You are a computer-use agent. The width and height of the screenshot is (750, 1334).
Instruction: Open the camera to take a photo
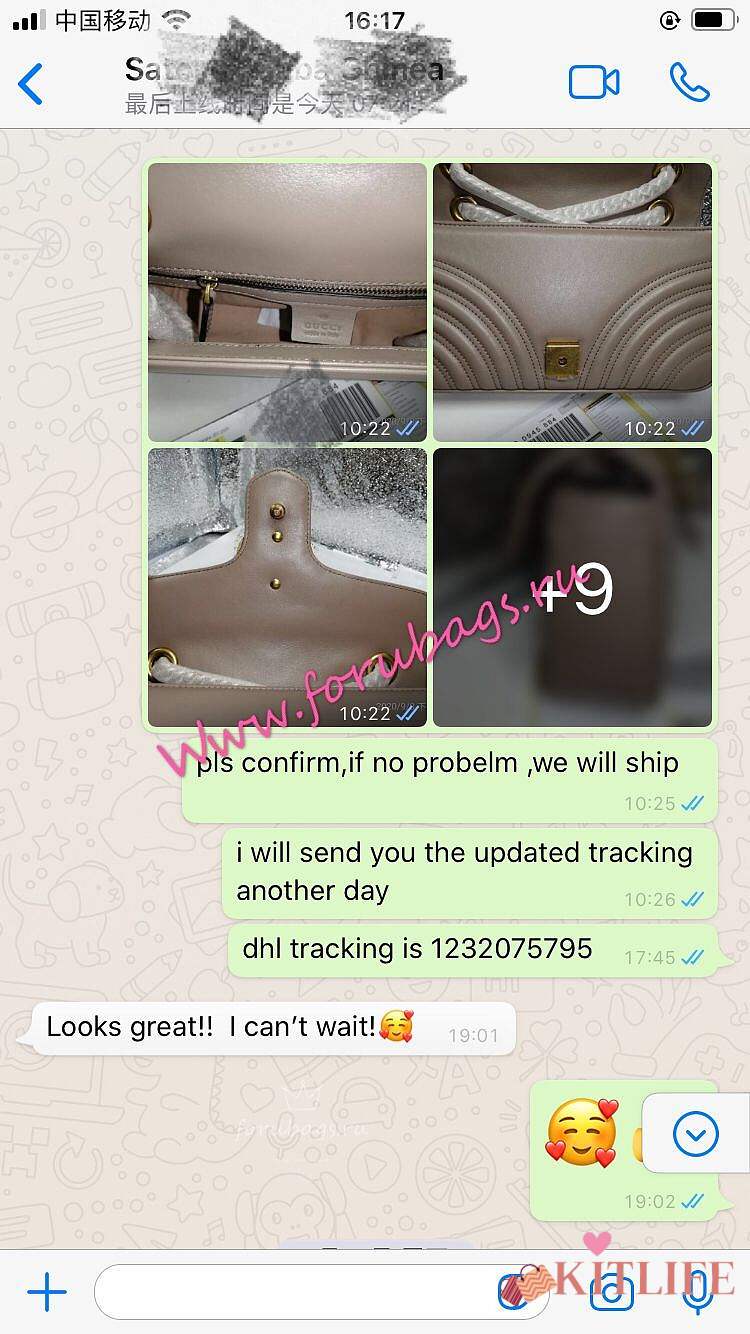point(612,1293)
